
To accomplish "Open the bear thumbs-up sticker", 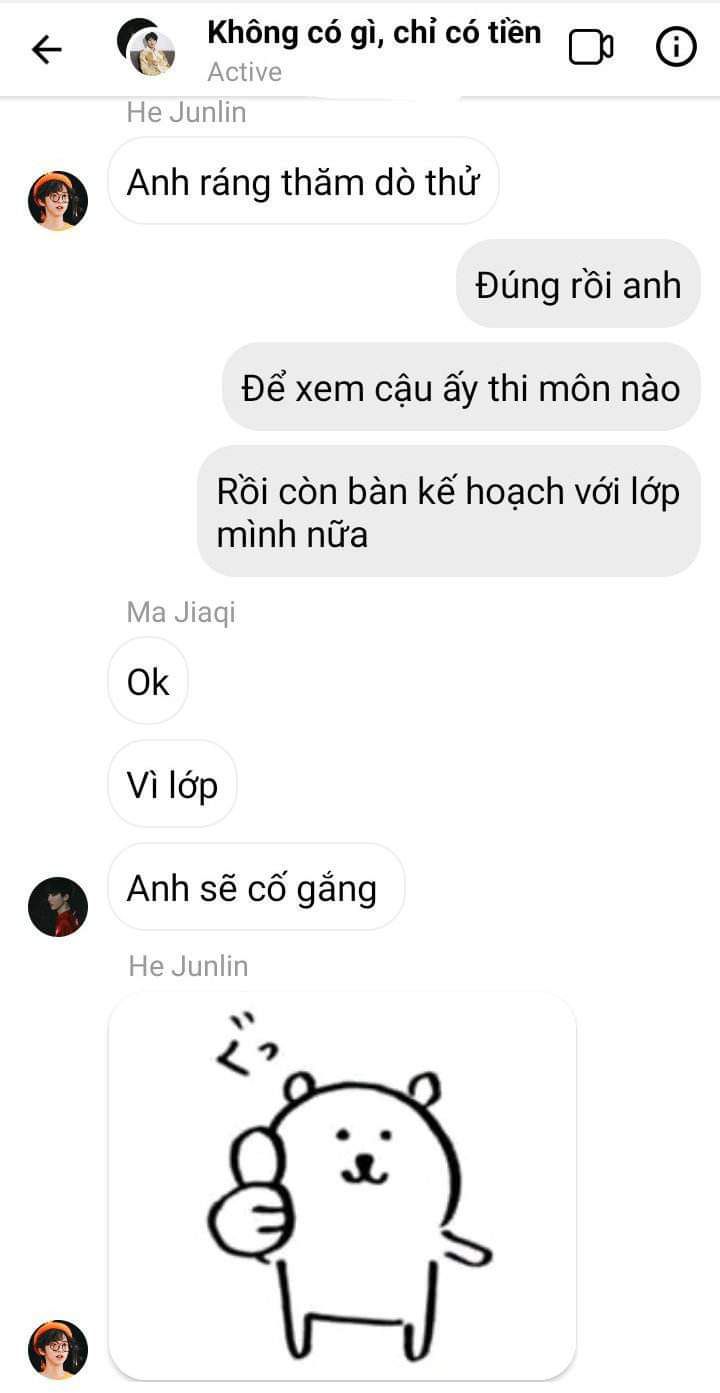I will [x=342, y=1186].
